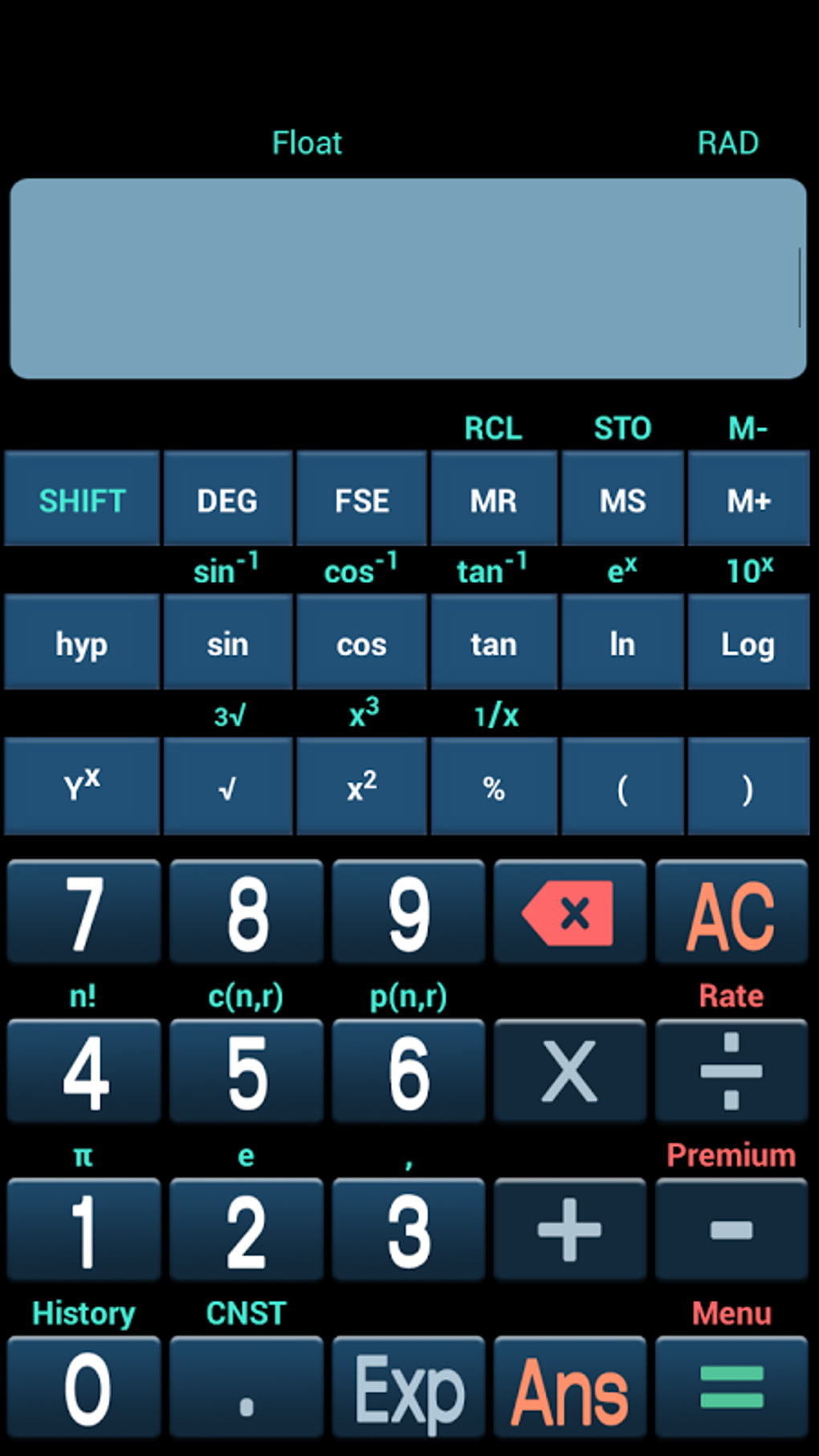Tap the division key
819x1456 pixels.
(731, 1071)
